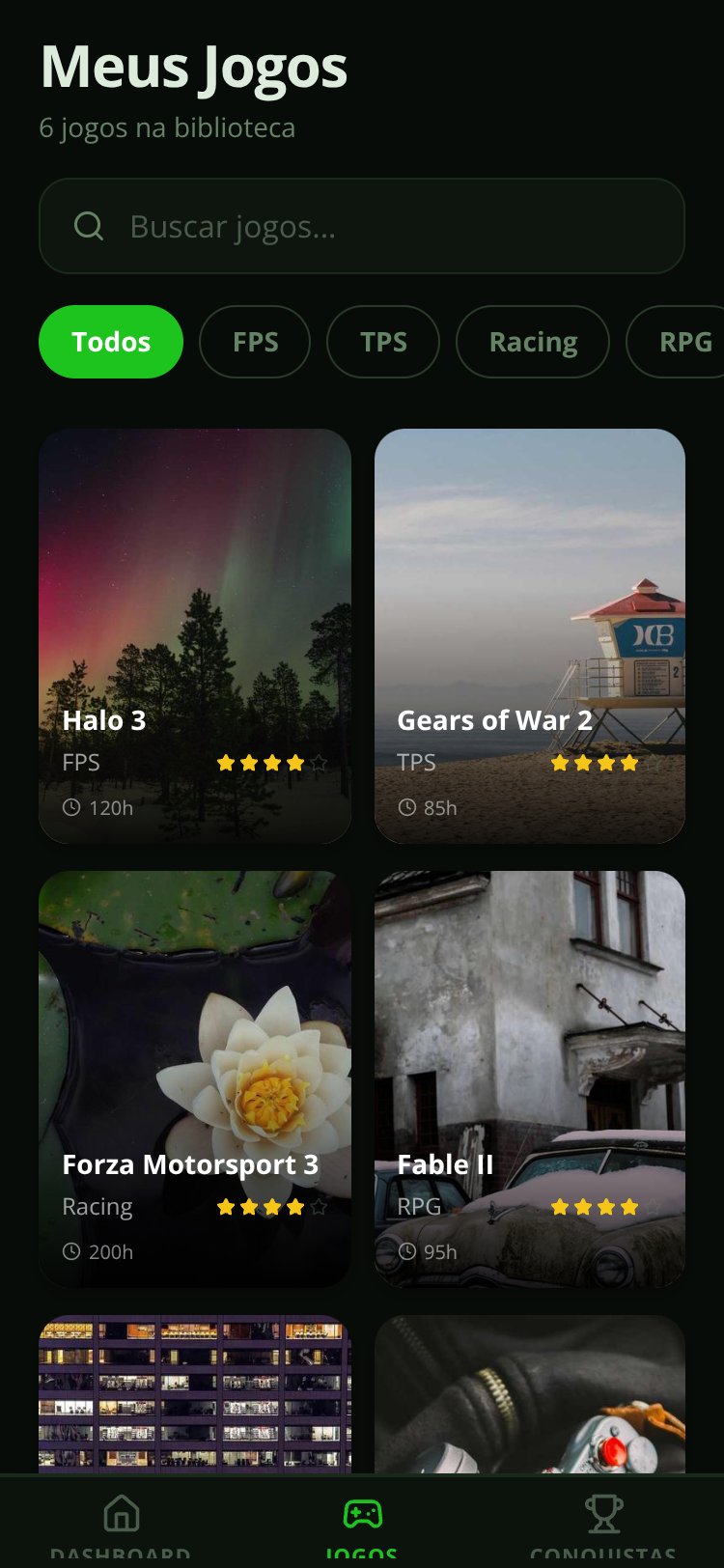Open the Conquistas trophy tab
Screen dimensions: 724x1568
(603, 1526)
